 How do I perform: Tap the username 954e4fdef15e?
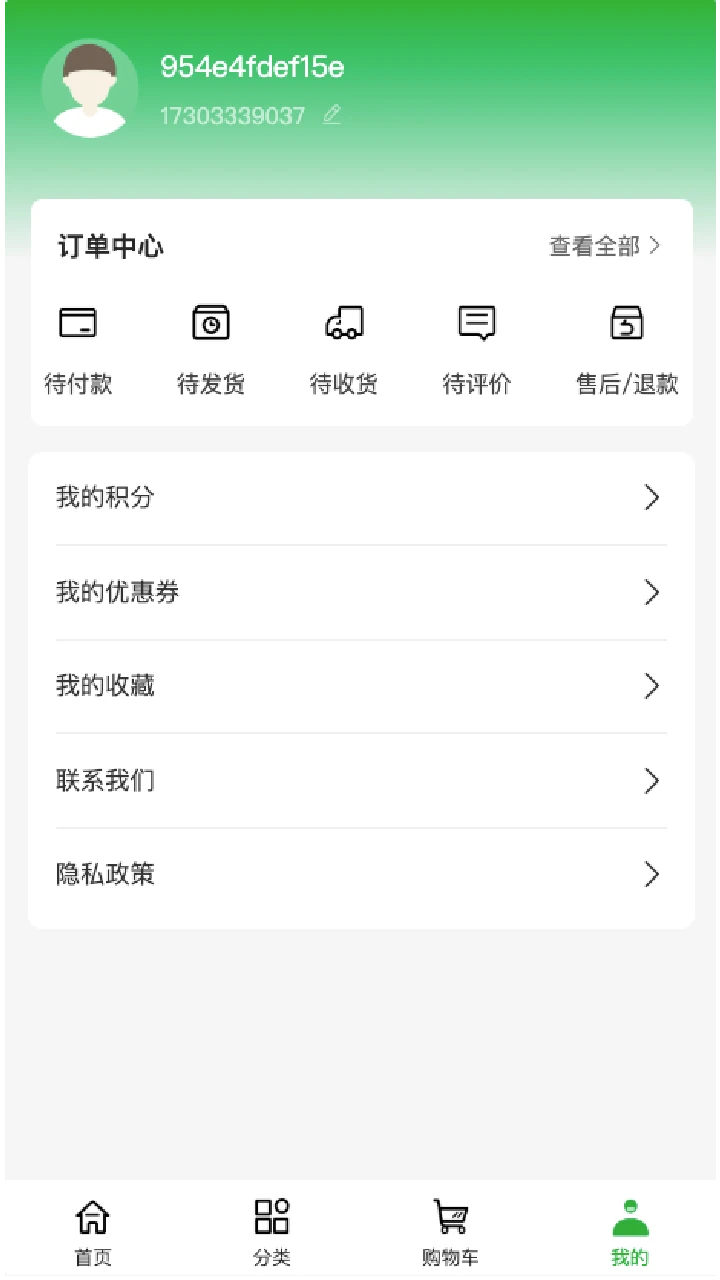click(x=253, y=67)
